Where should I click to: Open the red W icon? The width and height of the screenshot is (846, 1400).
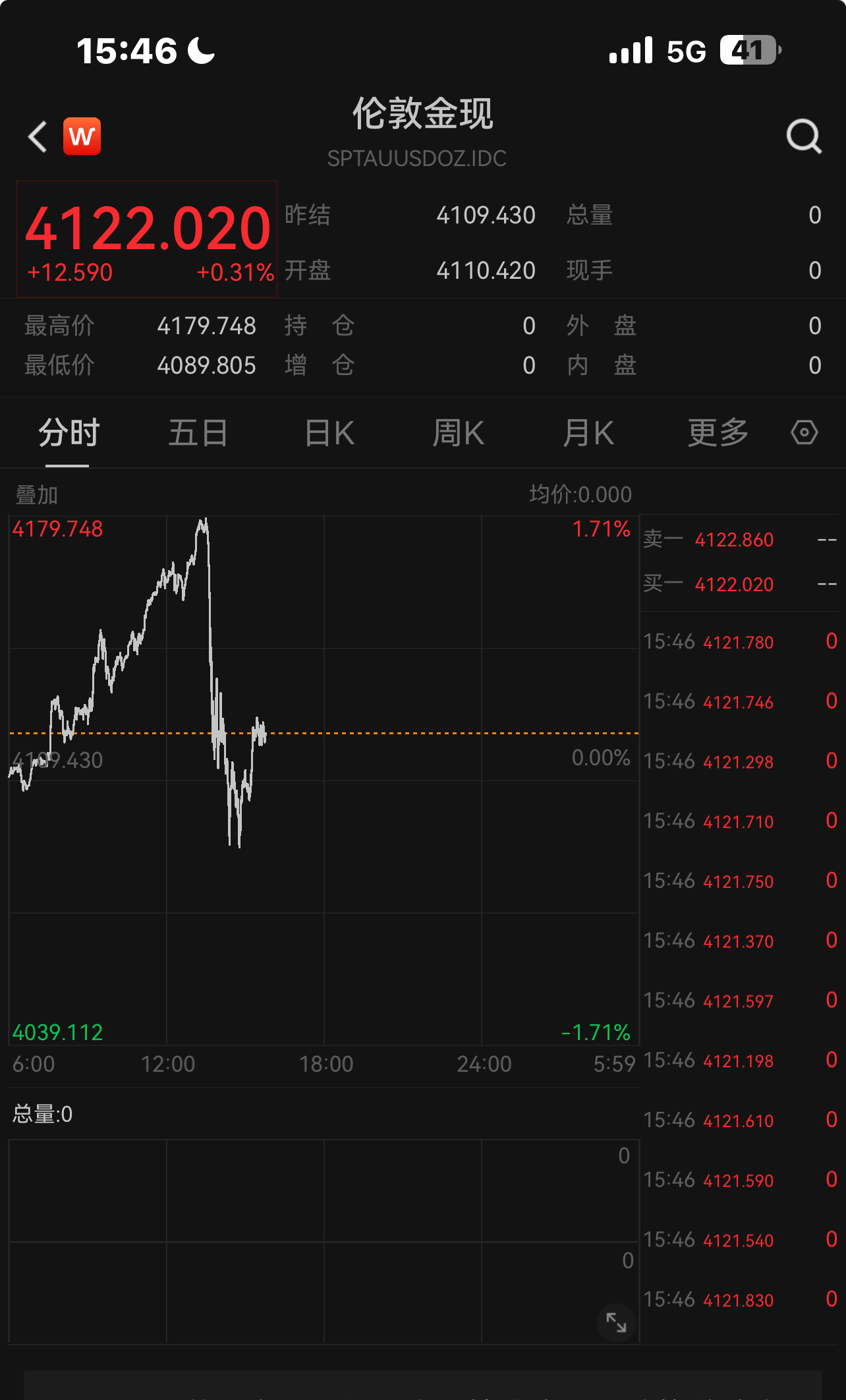[82, 136]
